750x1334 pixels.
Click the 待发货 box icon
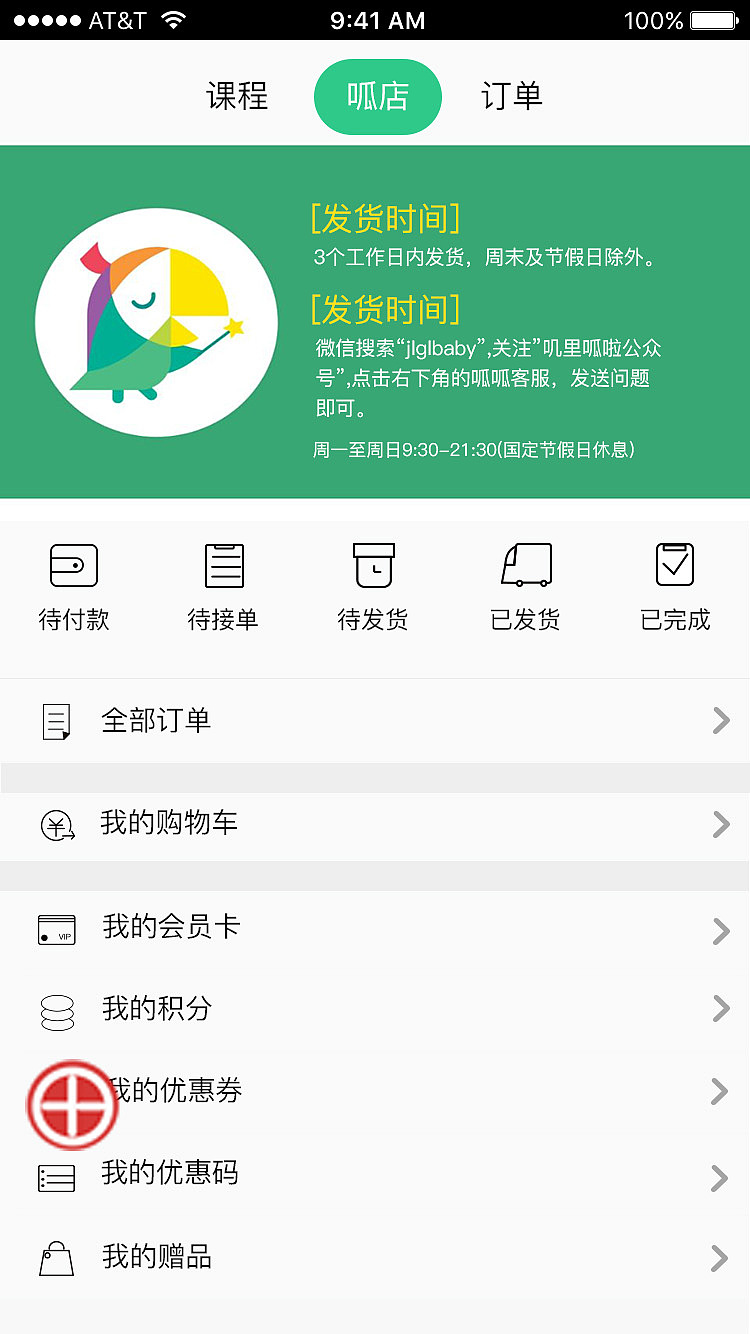pyautogui.click(x=373, y=563)
